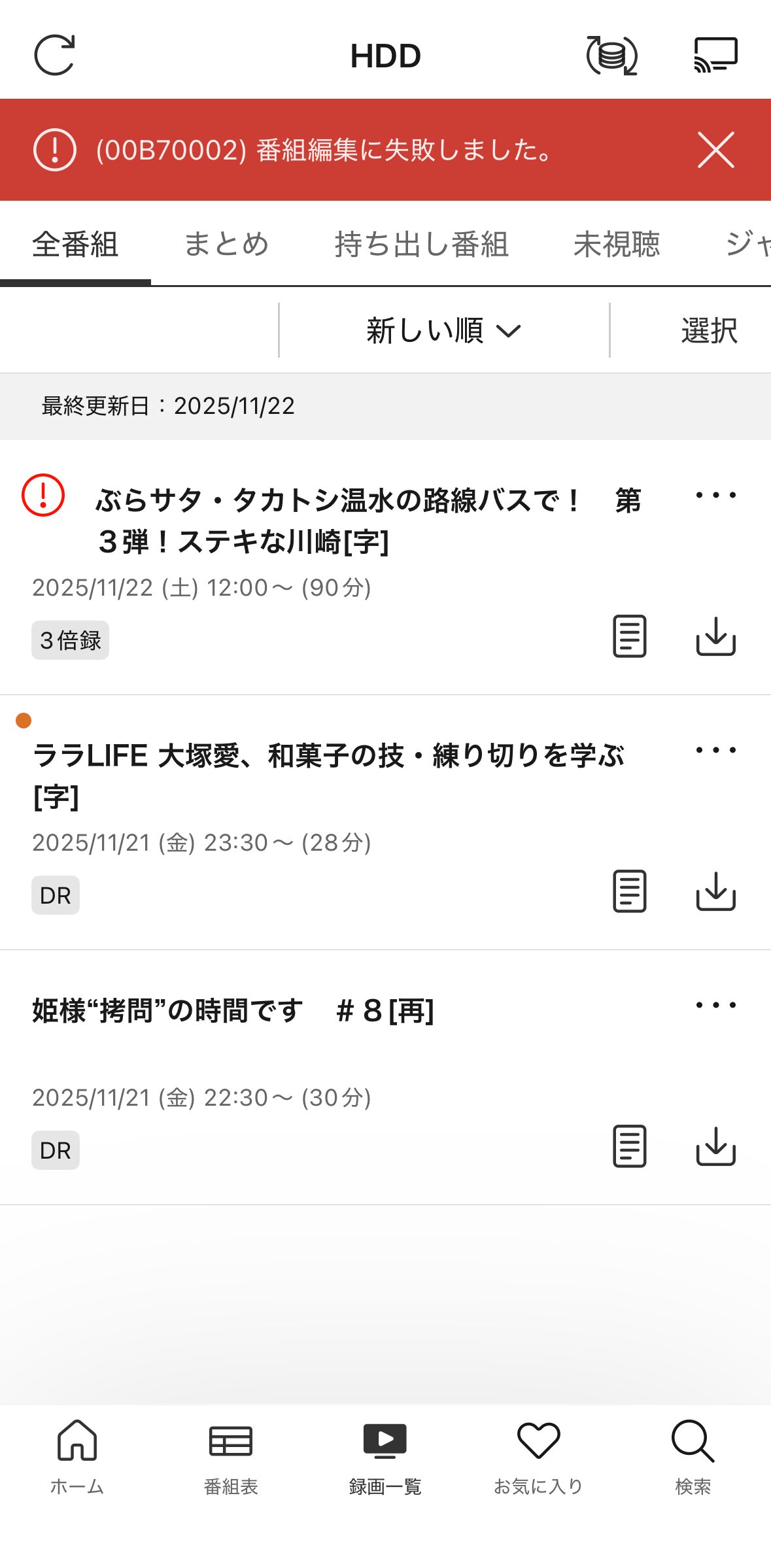Download the ぶらサタ recording

click(715, 636)
